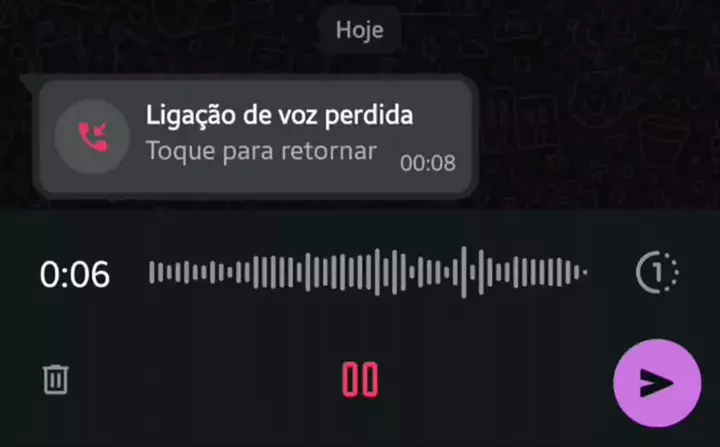720x447 pixels.
Task: Return the missed voice call
Action: (x=255, y=136)
